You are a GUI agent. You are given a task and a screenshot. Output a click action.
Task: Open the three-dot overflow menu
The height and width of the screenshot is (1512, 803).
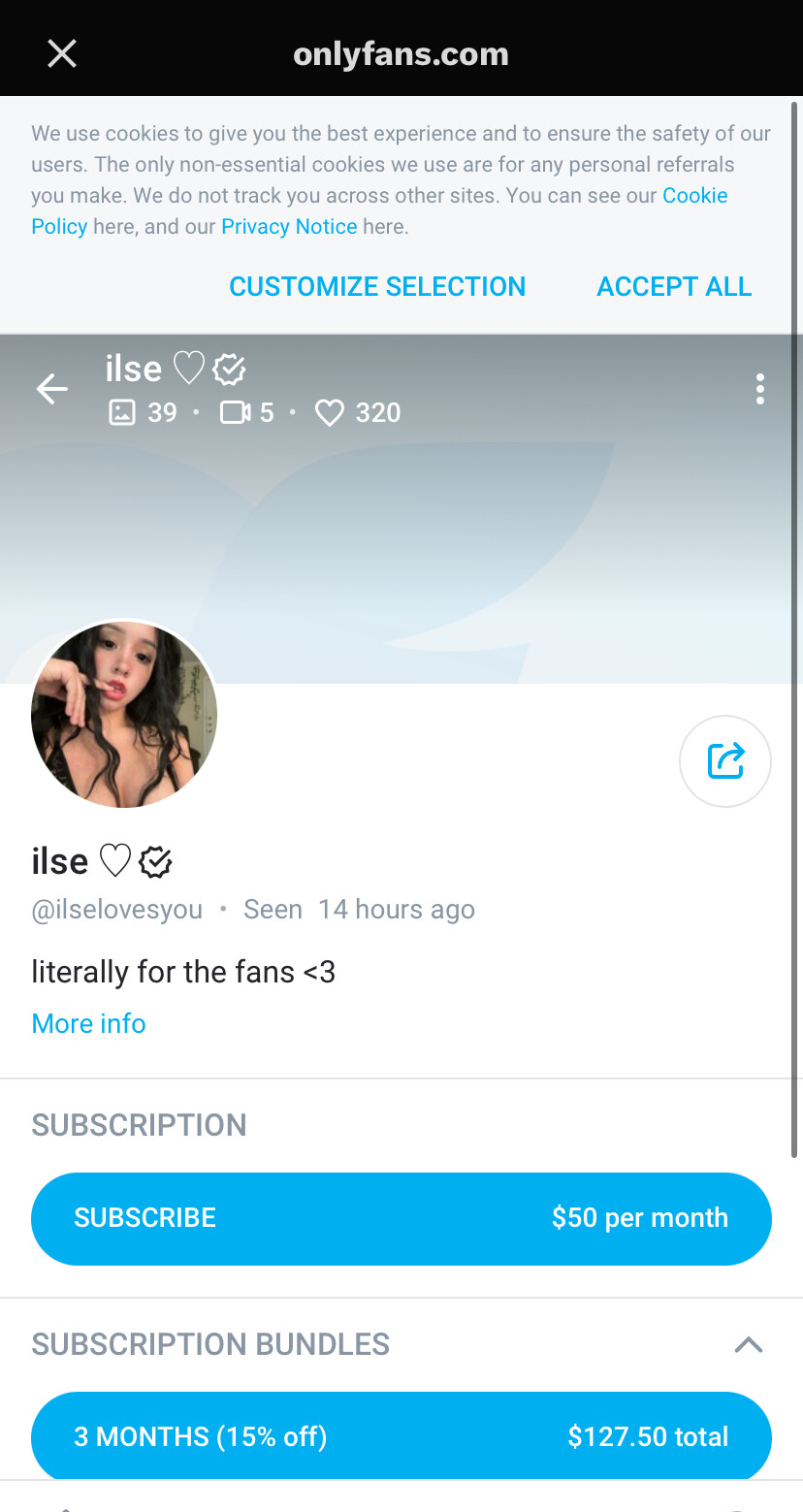[759, 389]
